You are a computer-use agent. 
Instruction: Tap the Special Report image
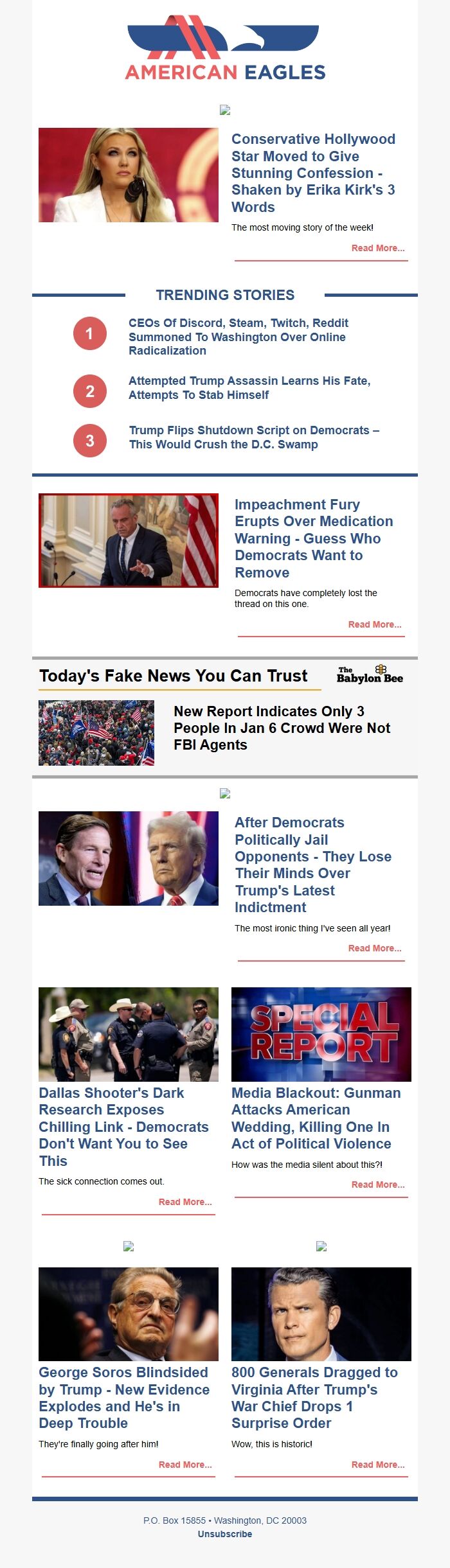coord(321,1034)
